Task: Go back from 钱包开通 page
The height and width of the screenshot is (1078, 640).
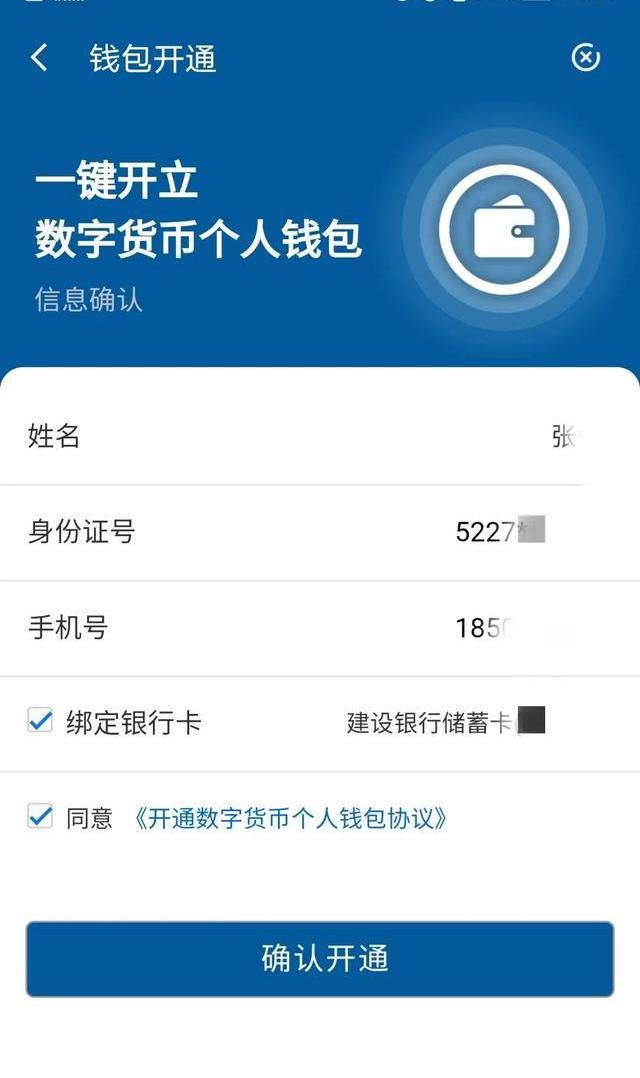Action: point(39,58)
